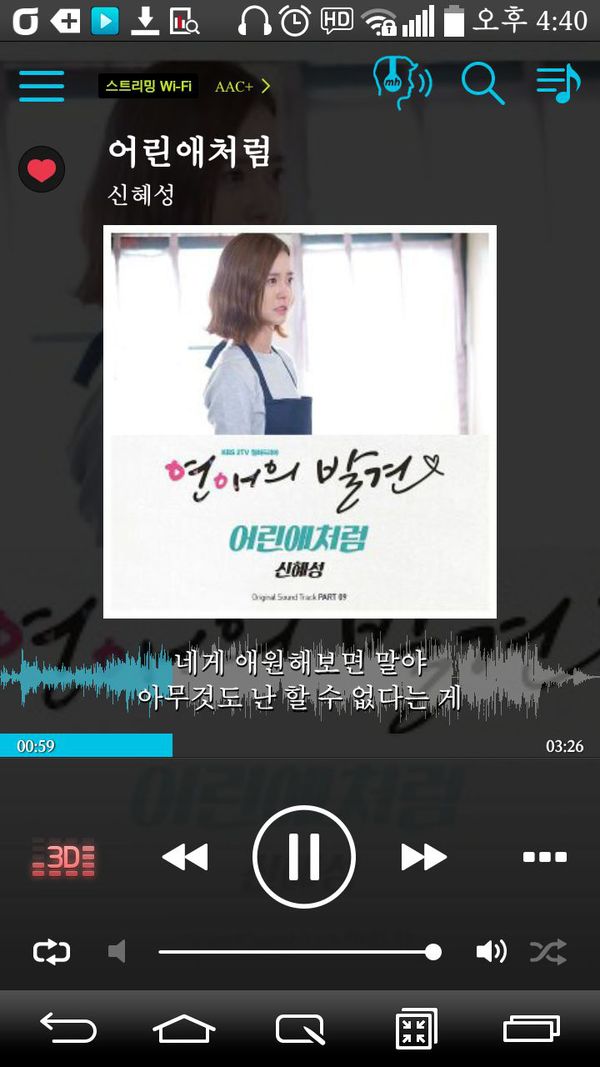Go back with the system back button
The width and height of the screenshot is (600, 1067).
coord(68,1028)
